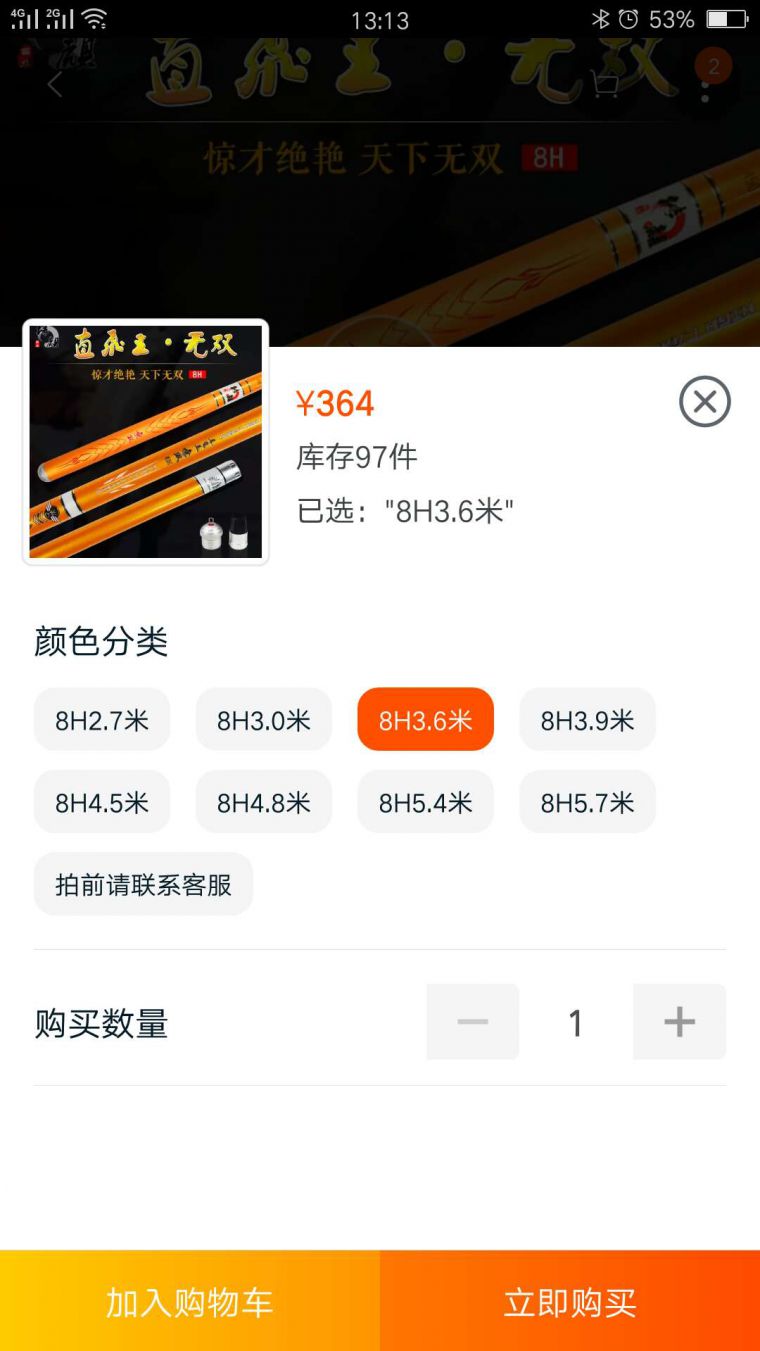Viewport: 760px width, 1351px height.
Task: Close the product options sheet
Action: click(704, 402)
